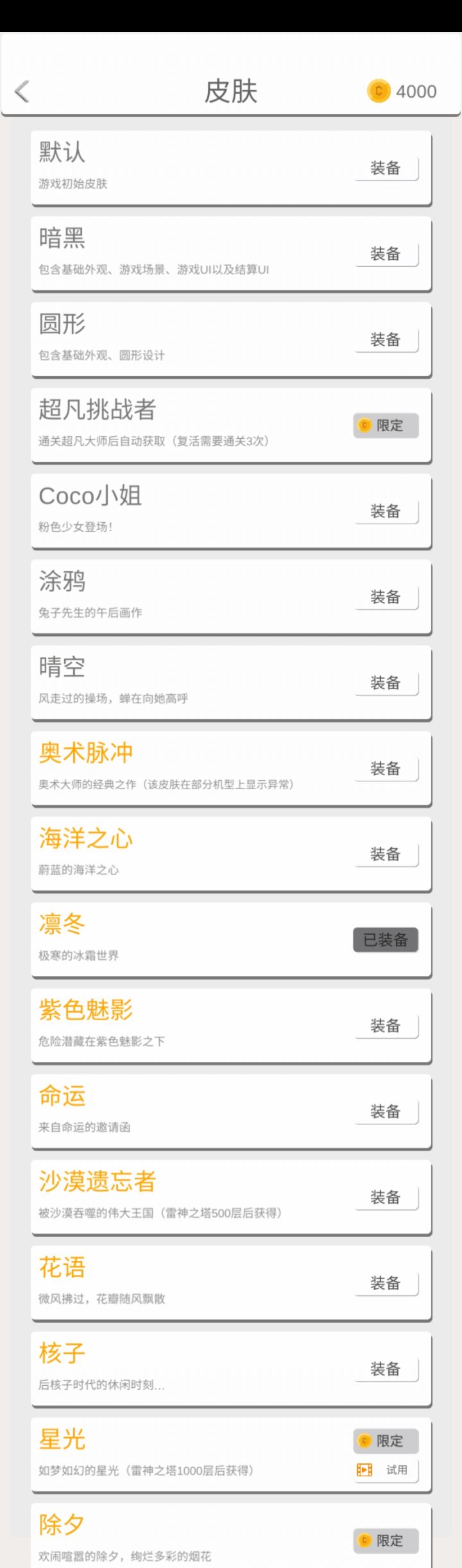Screen dimensions: 462x1568
Task: Equip the 海洋之心 skin
Action: pos(386,855)
